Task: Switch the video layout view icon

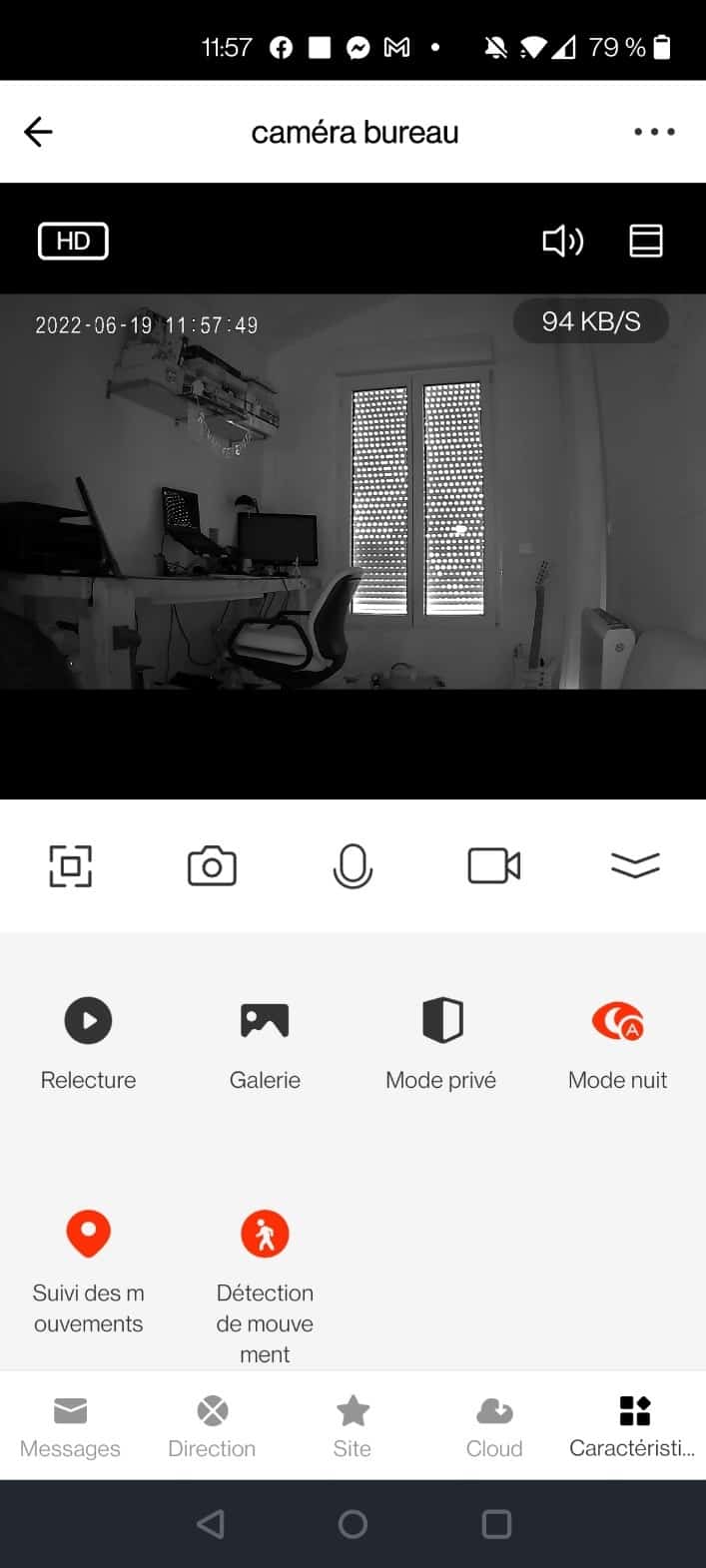Action: pos(646,241)
